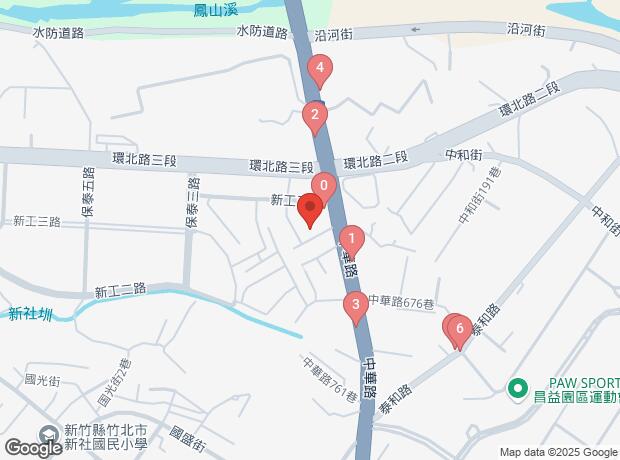Image resolution: width=620 pixels, height=460 pixels.
Task: Tap the unnumbered dark red location pin
Action: [x=309, y=209]
